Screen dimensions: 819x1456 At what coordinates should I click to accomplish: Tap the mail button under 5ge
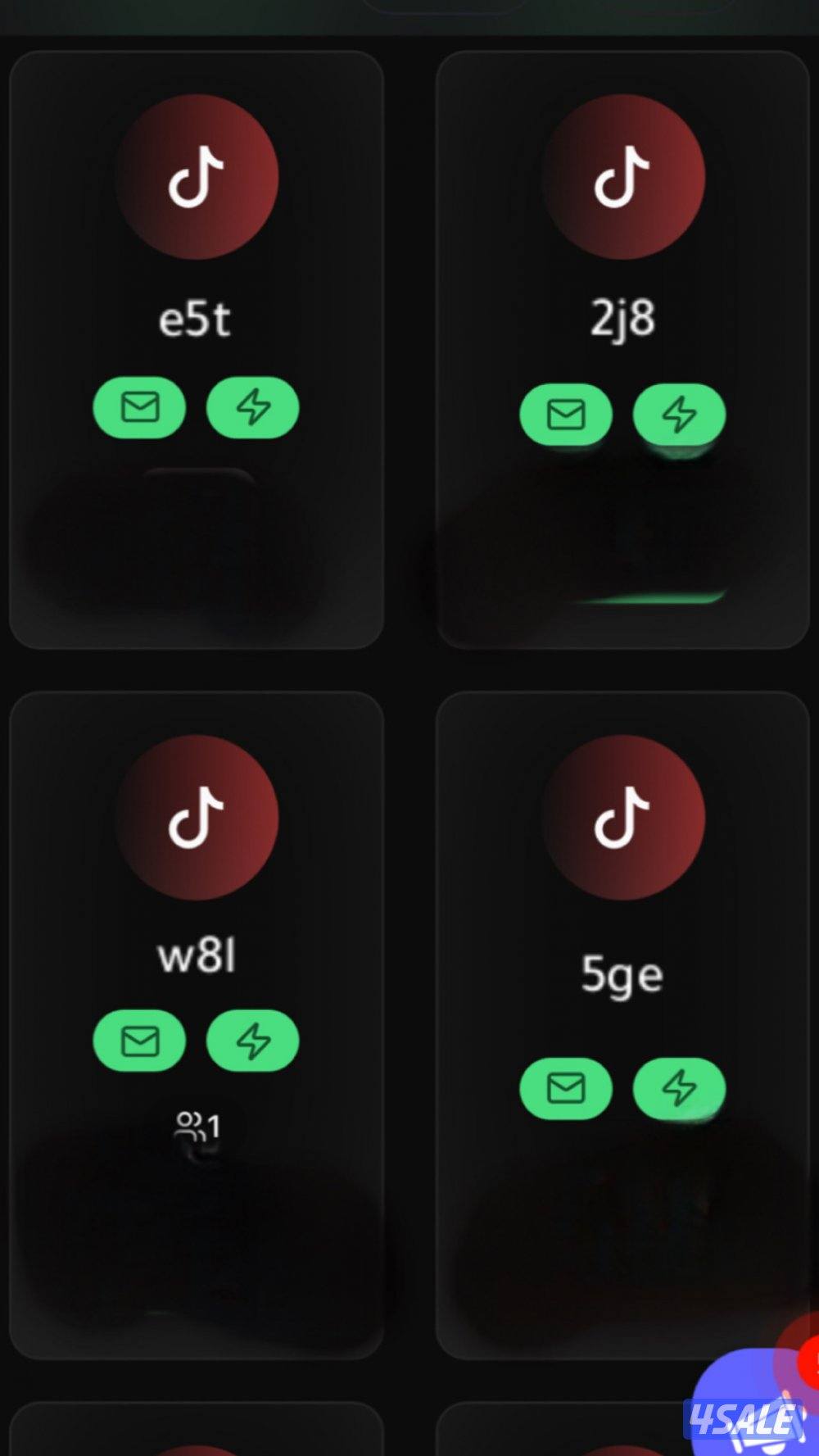(x=566, y=1088)
